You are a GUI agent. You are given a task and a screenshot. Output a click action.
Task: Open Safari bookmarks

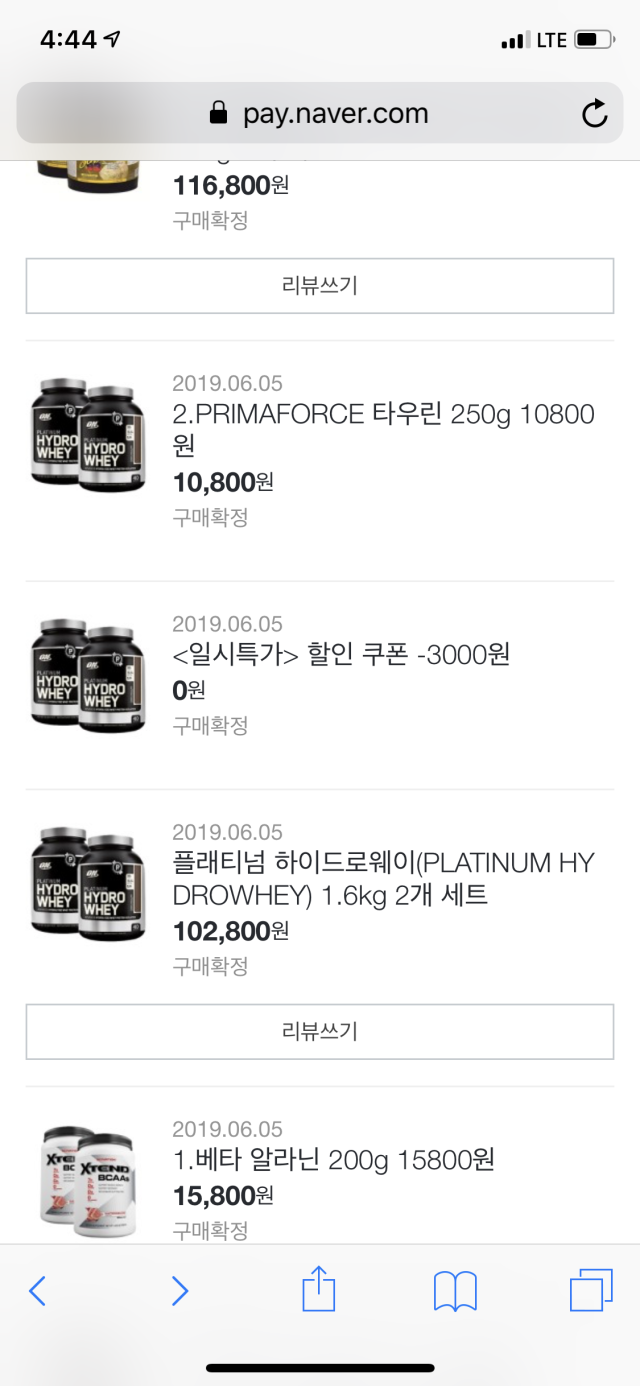coord(455,1291)
